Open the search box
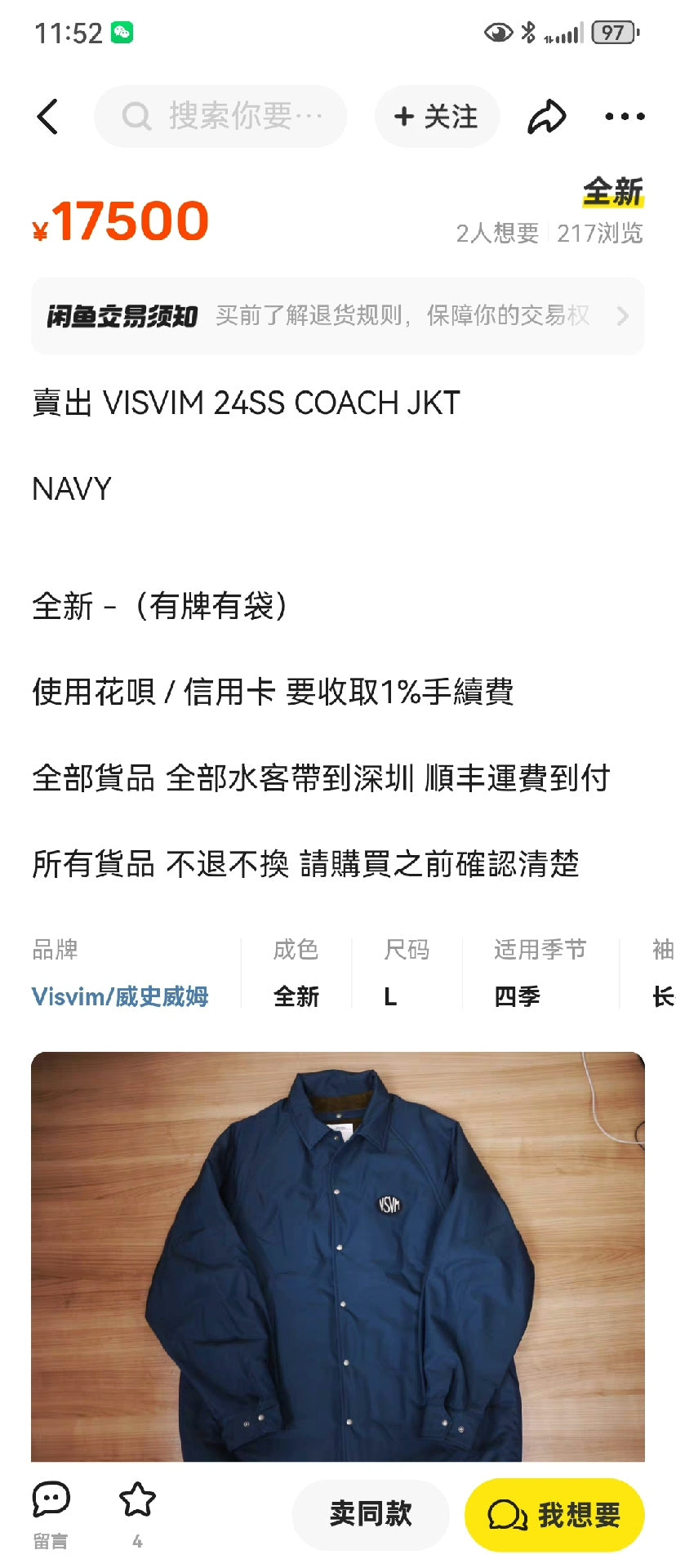The height and width of the screenshot is (1568, 676). 220,117
